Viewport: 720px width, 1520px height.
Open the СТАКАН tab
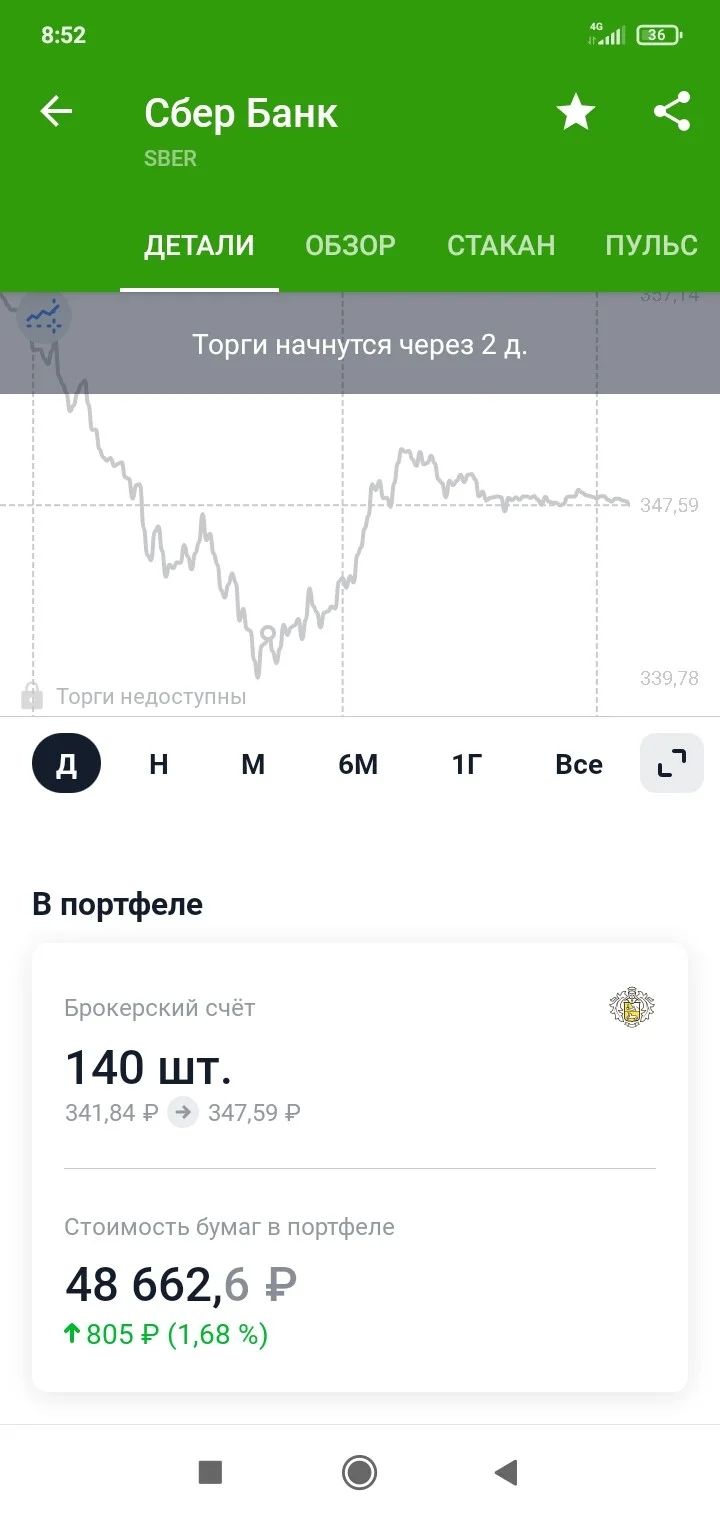[501, 246]
